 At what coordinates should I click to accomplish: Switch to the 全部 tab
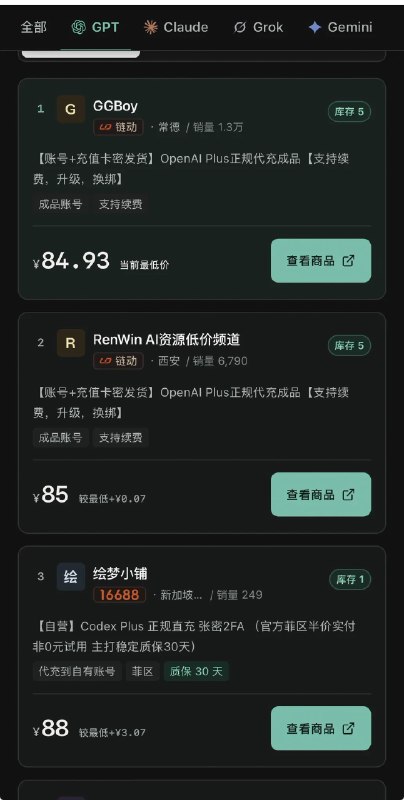tap(33, 28)
